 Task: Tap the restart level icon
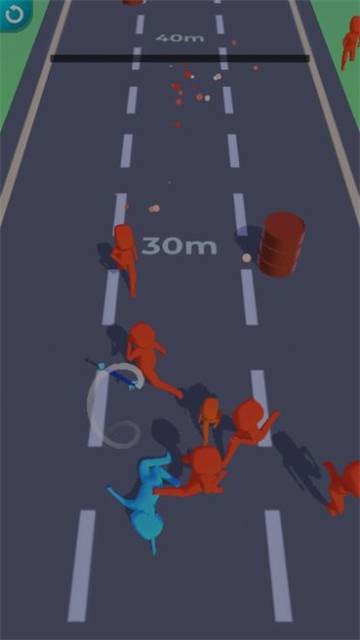[x=15, y=14]
